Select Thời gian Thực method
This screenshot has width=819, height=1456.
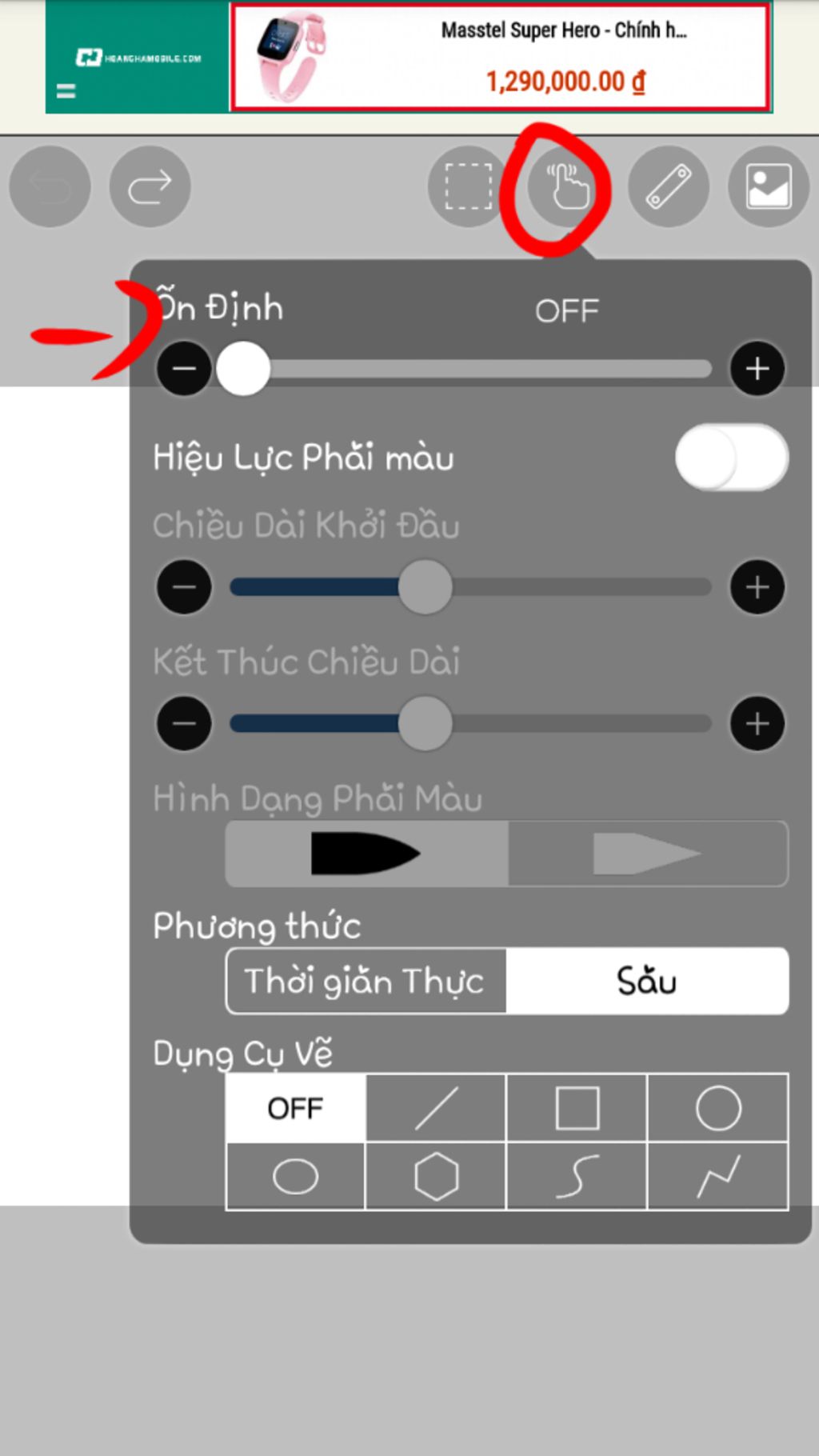(x=366, y=982)
